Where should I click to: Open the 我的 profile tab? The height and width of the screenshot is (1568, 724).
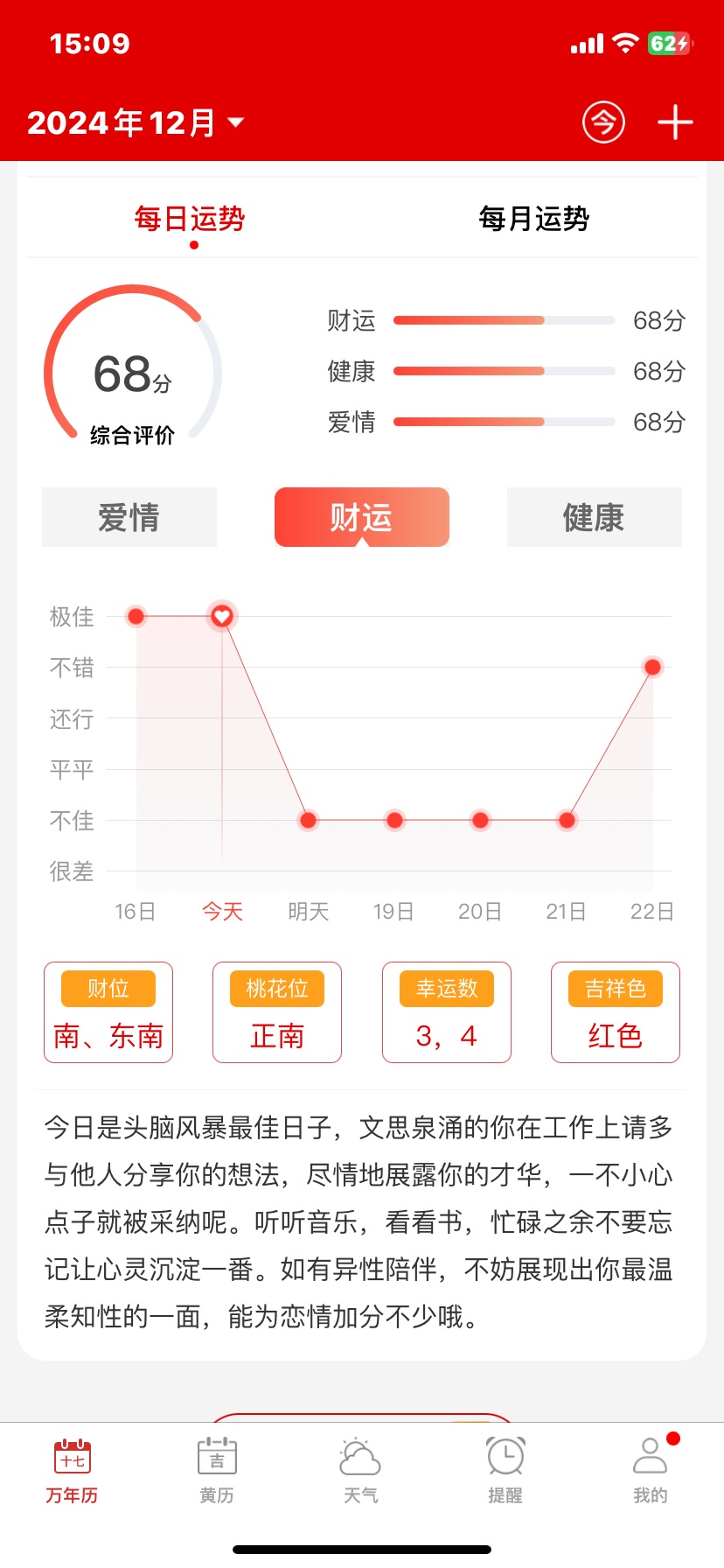[651, 1470]
